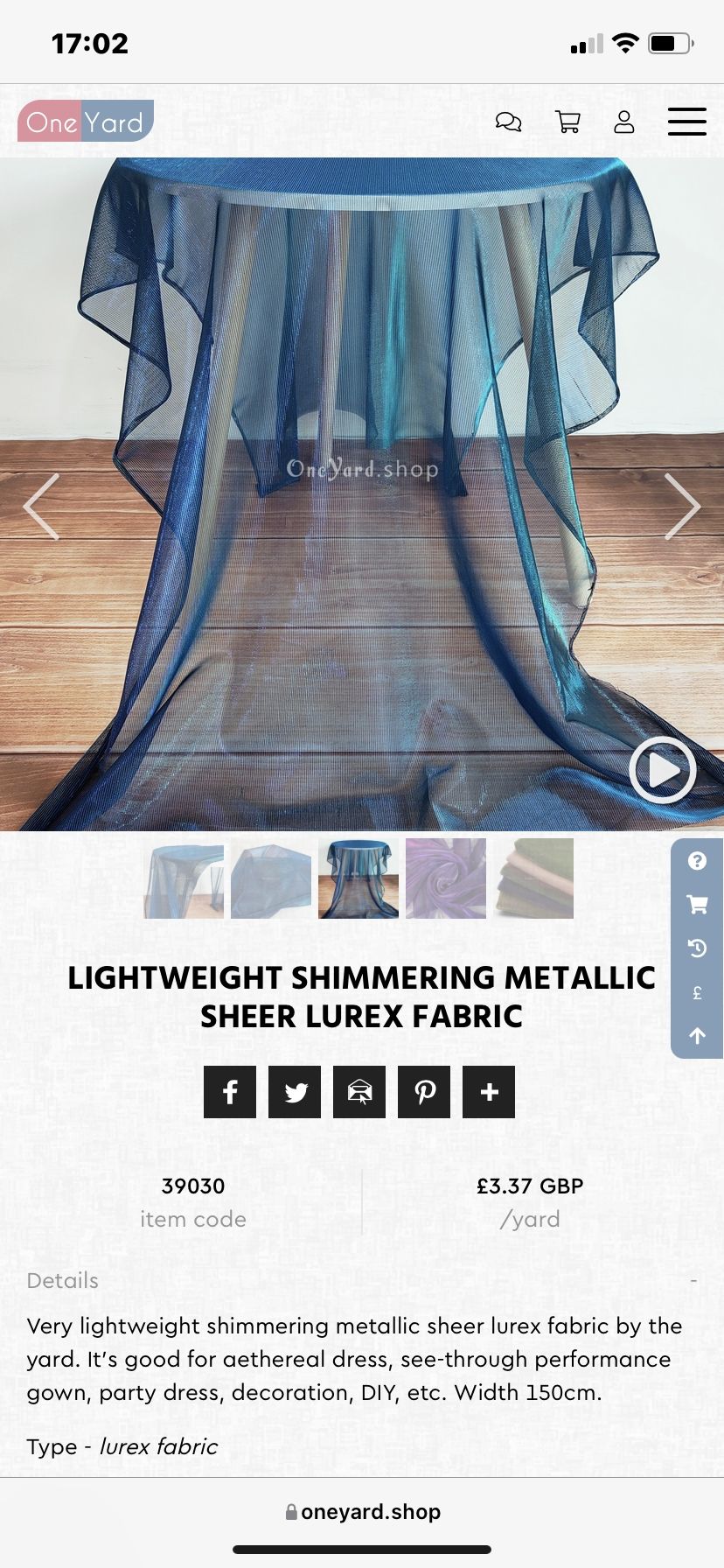Open the One Yard home logo
The width and height of the screenshot is (724, 1568).
pos(86,121)
